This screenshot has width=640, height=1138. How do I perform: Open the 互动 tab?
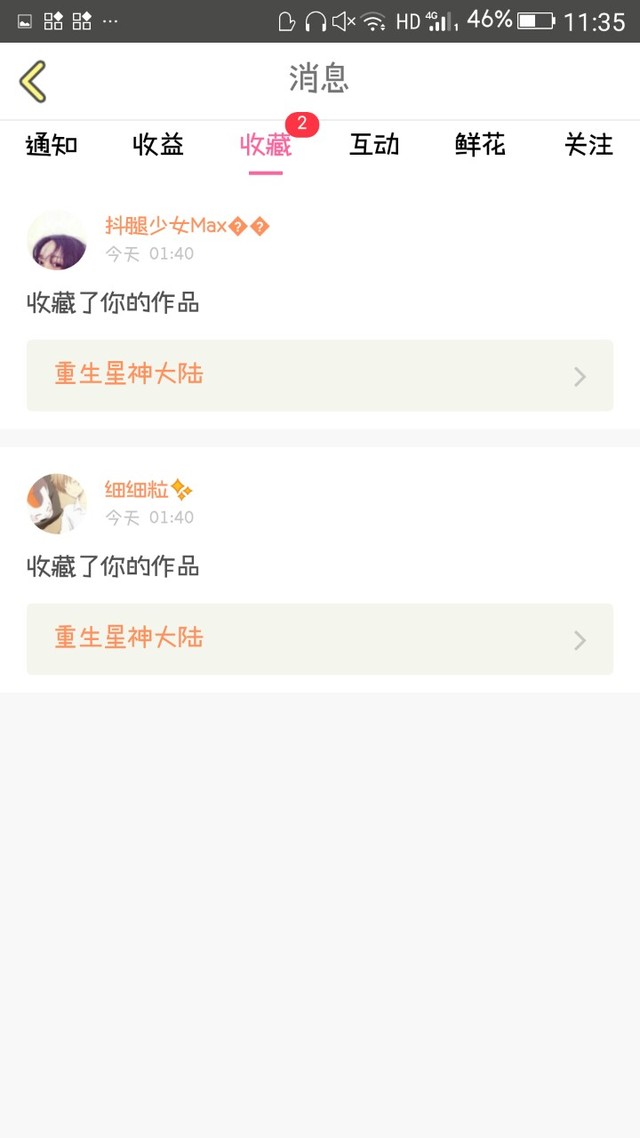[x=374, y=145]
